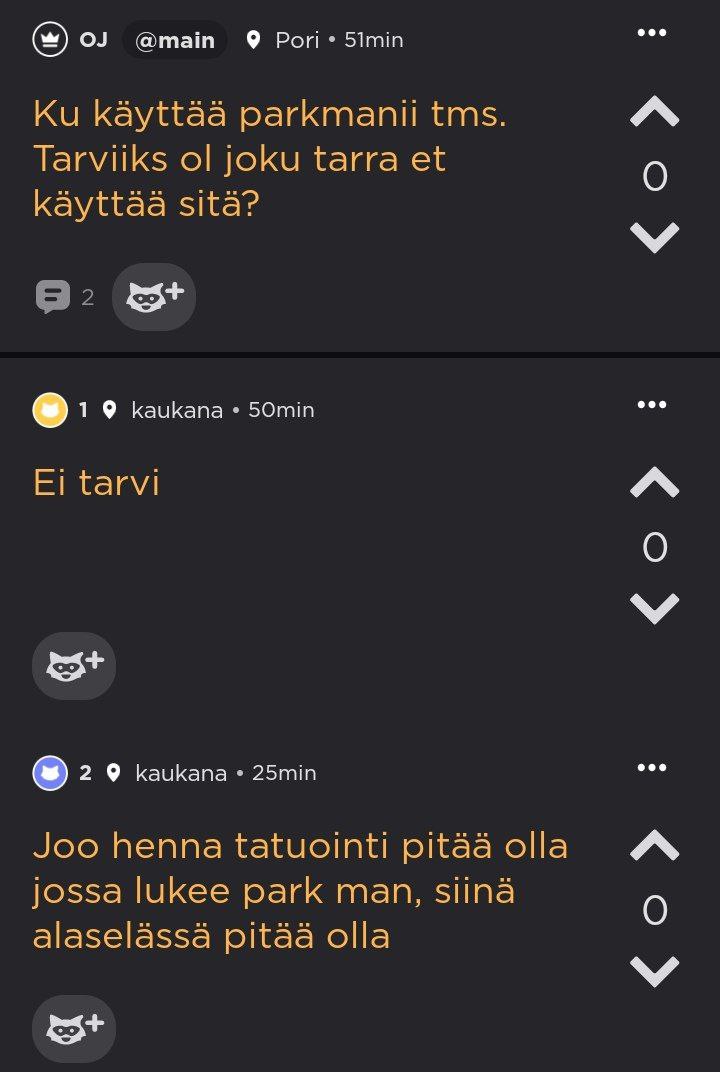Downvote the henna tatuointi reply
This screenshot has height=1072, width=720.
(x=654, y=970)
